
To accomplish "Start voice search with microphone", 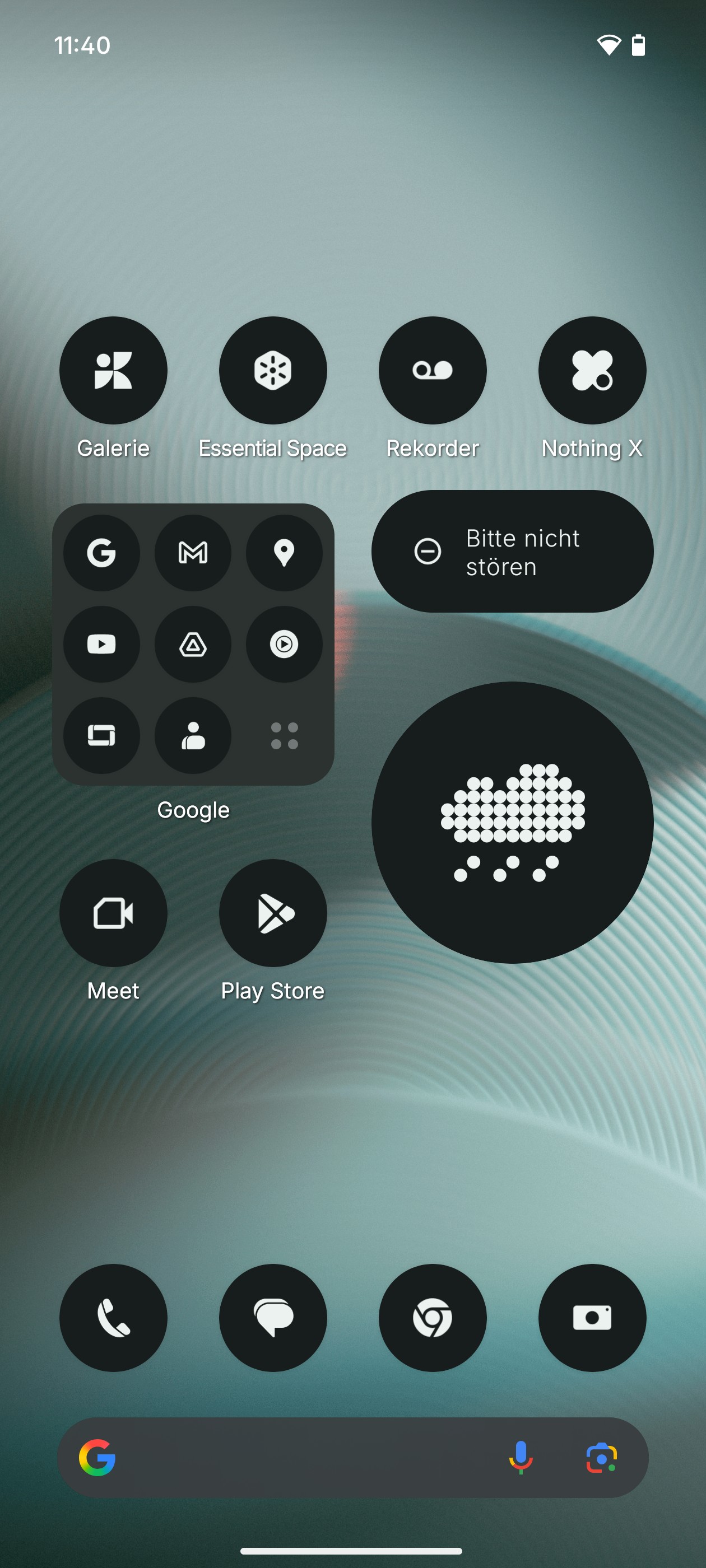I will click(x=521, y=1458).
